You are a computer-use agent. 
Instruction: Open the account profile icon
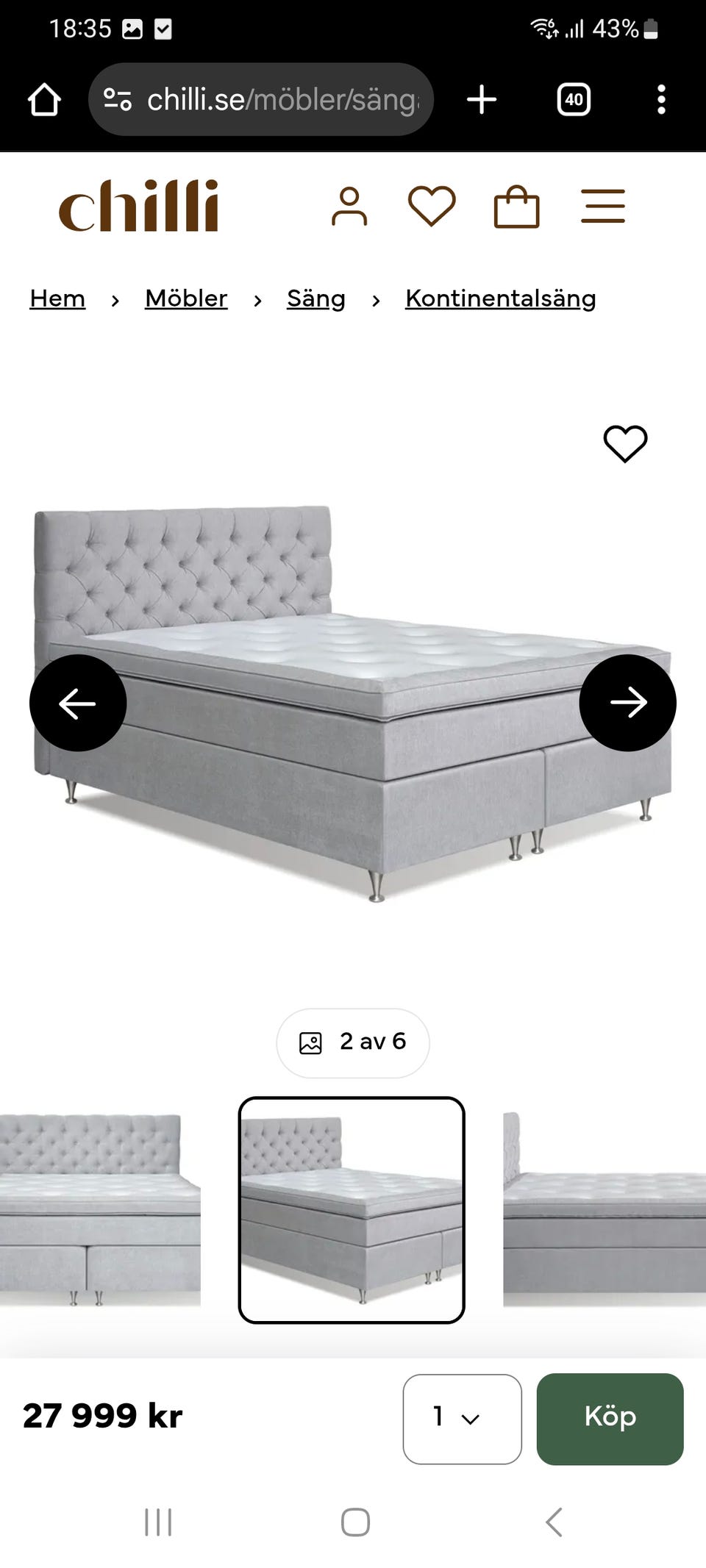click(x=349, y=206)
